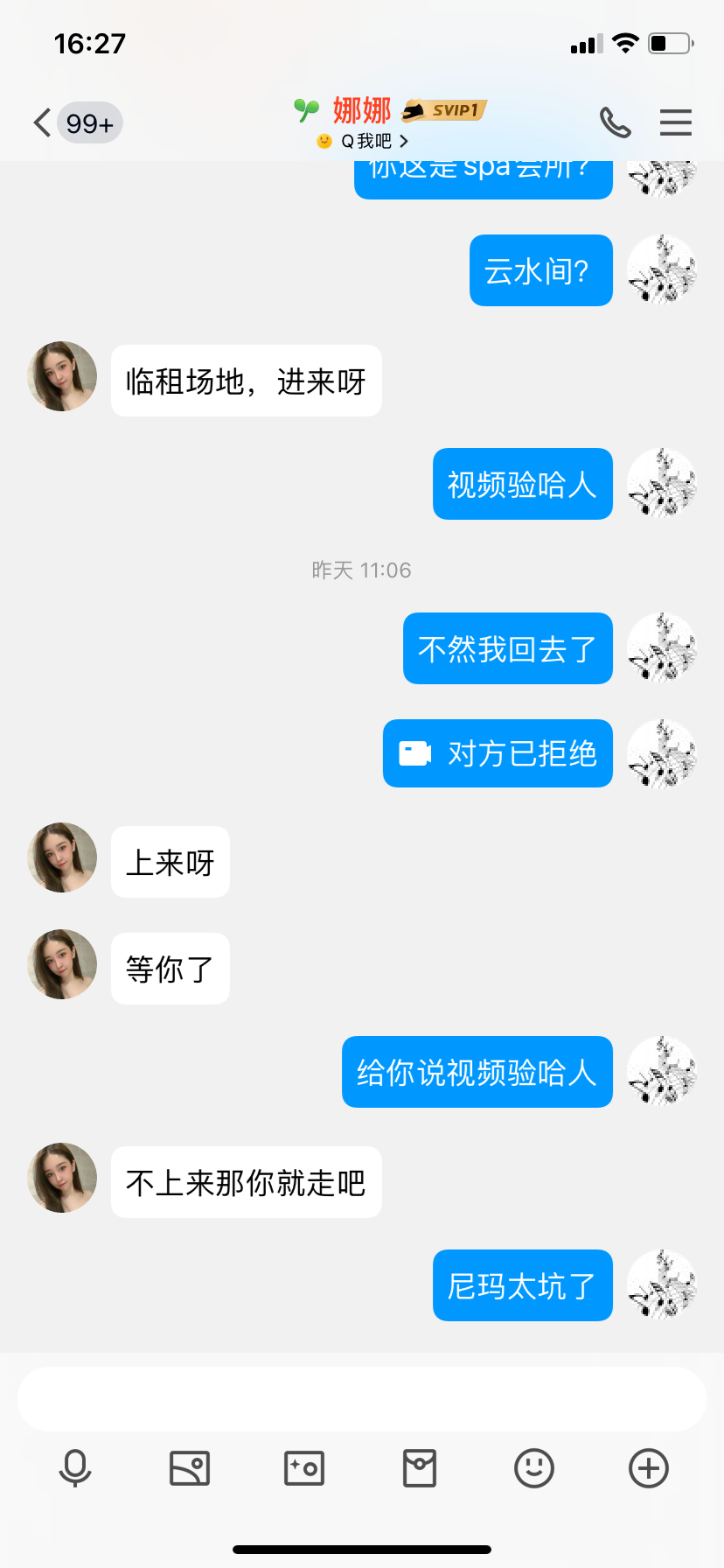Expand the Q我吧 status details chevron
This screenshot has height=1568, width=724.
405,140
